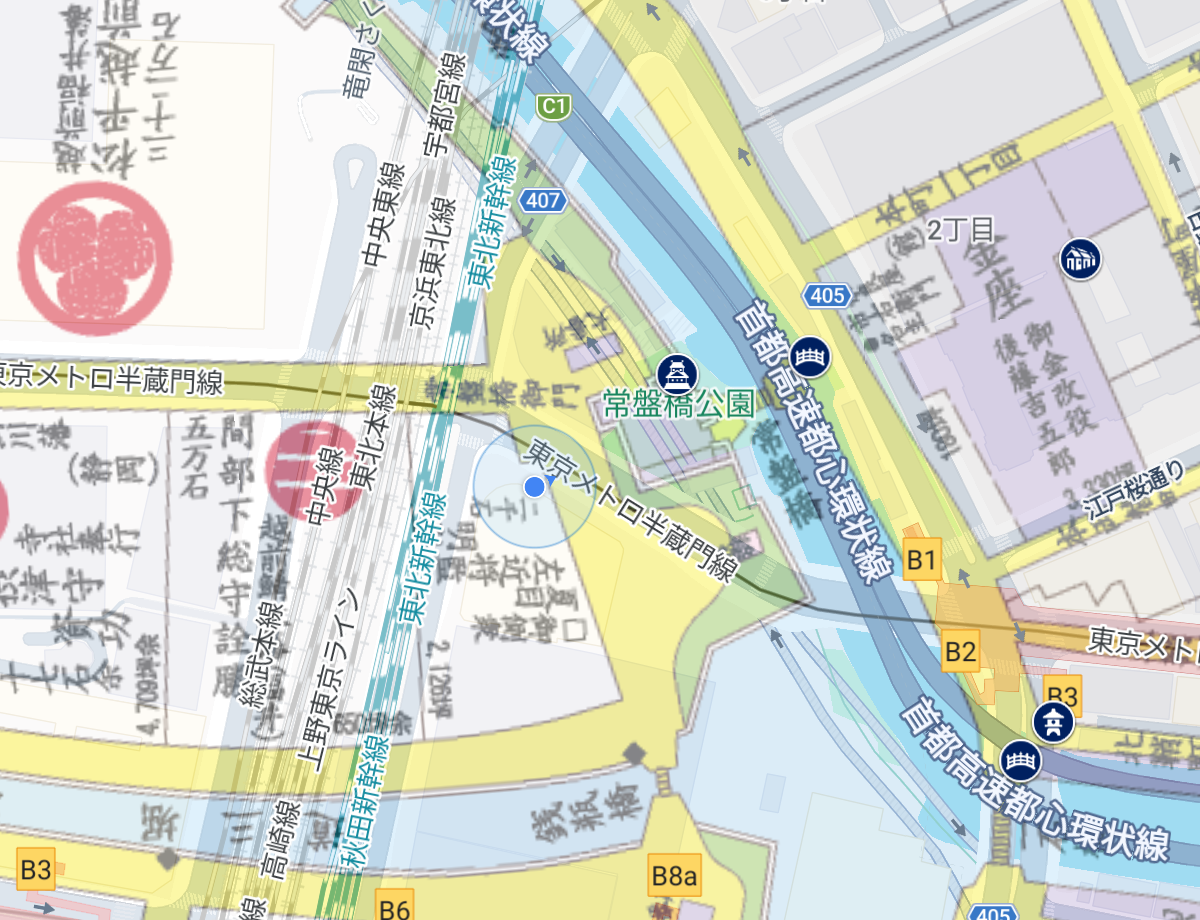Open subway exit B6 marker
This screenshot has height=920, width=1200.
pyautogui.click(x=395, y=907)
